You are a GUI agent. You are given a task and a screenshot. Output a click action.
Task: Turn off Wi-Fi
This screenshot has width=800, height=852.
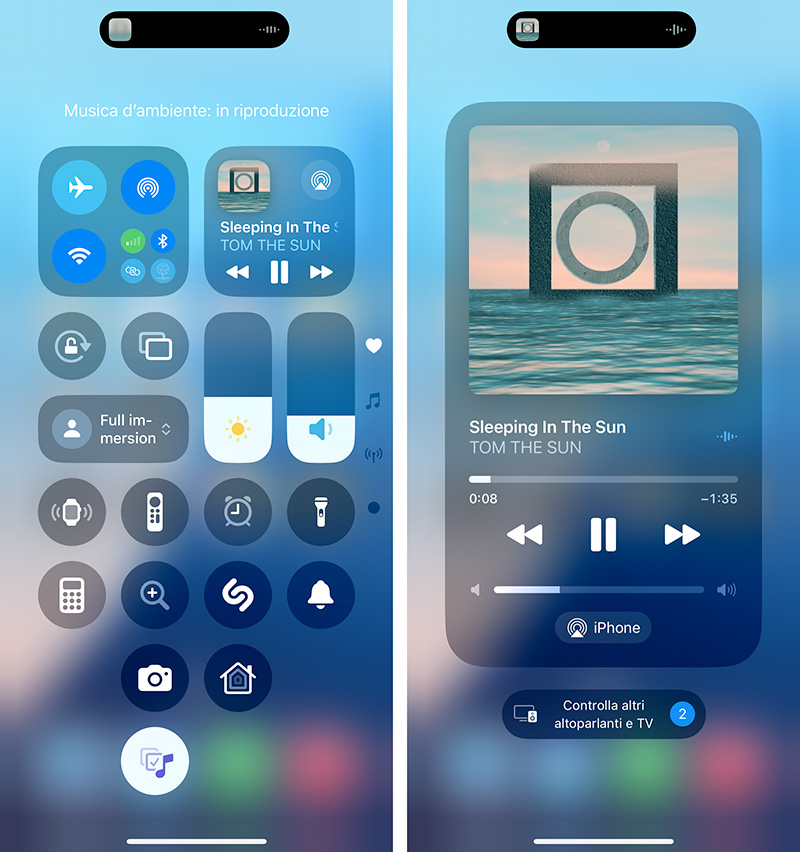click(79, 256)
